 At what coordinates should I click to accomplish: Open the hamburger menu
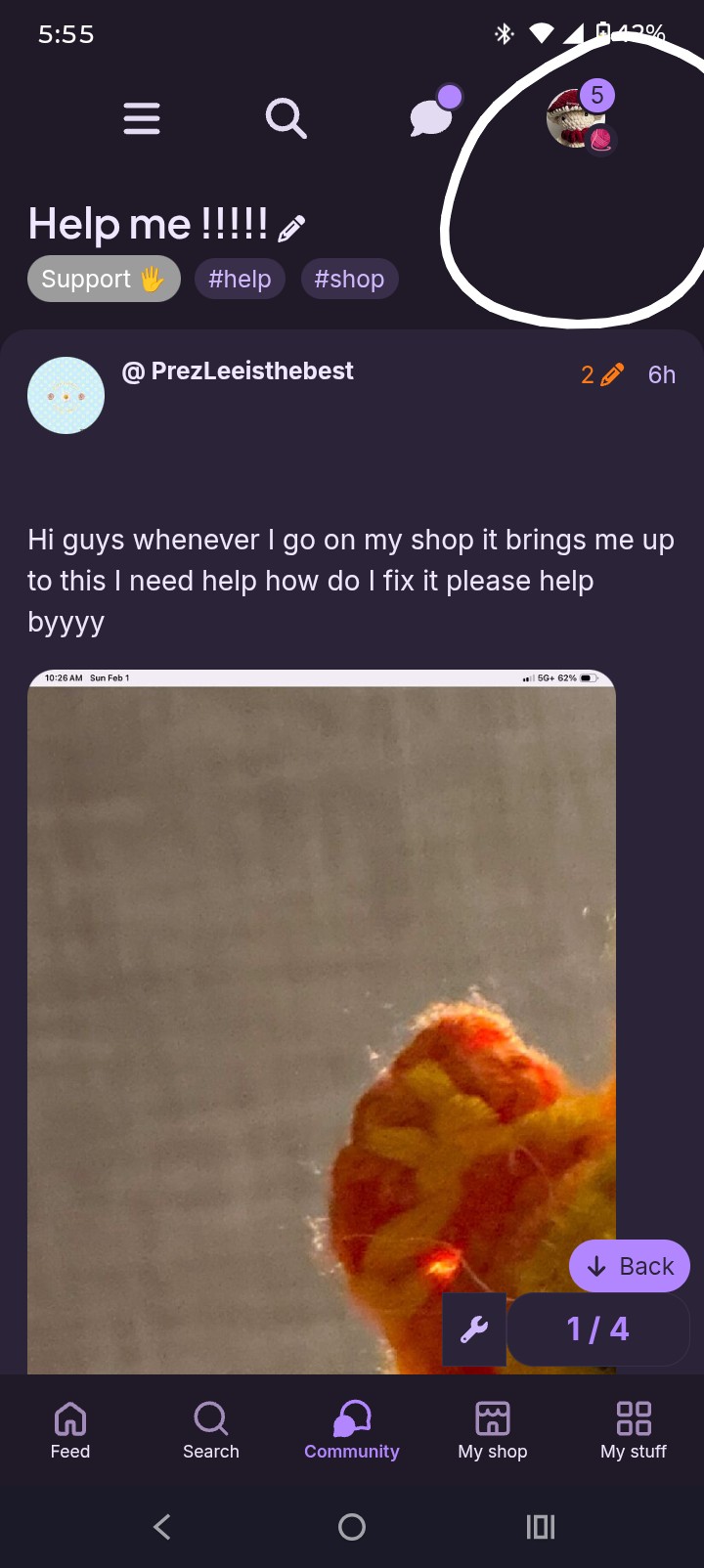click(142, 118)
